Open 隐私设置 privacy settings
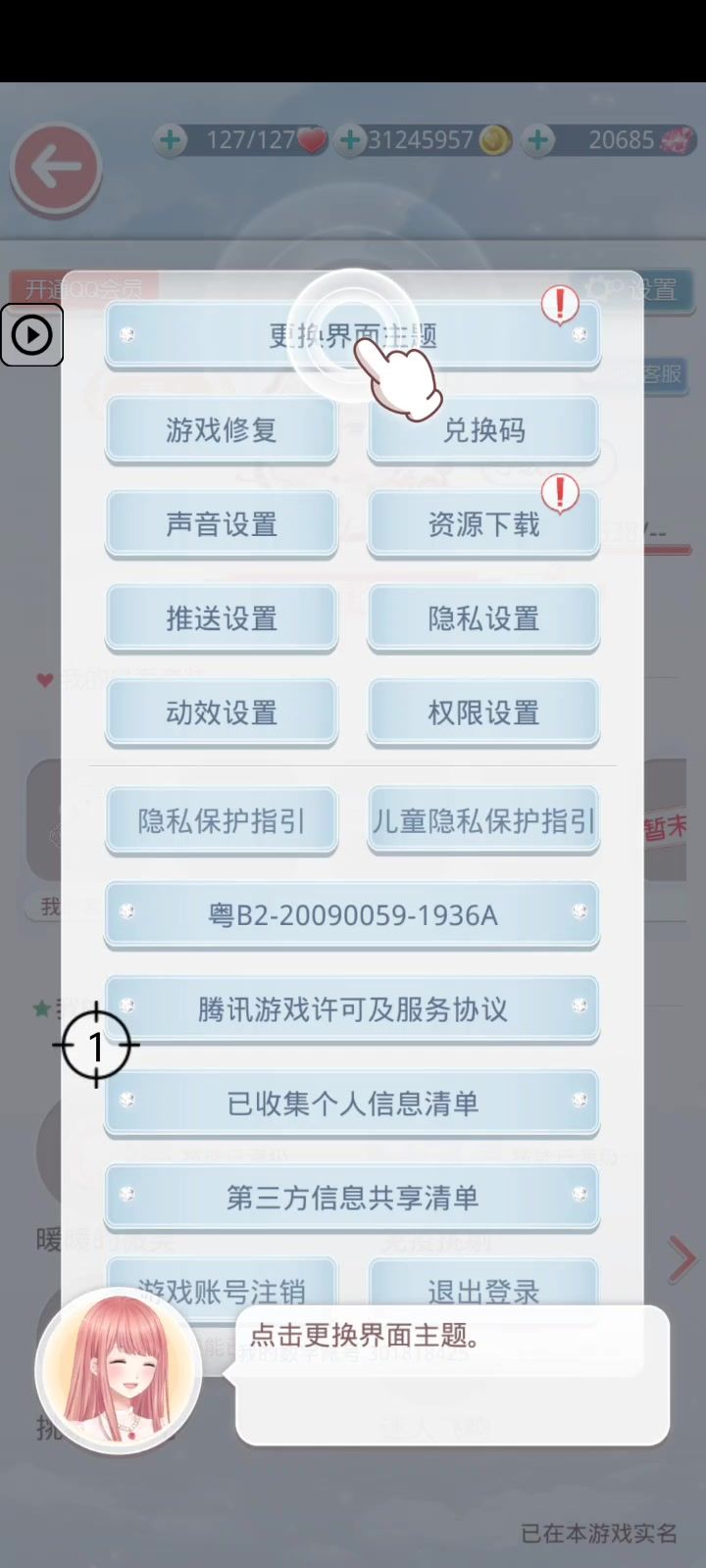Image resolution: width=706 pixels, height=1568 pixels. tap(483, 618)
